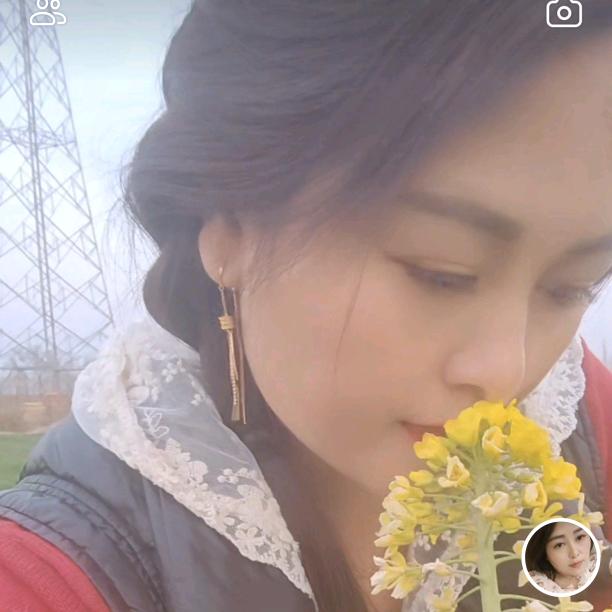Open the camera icon
Screen dimensions: 612x612
(564, 13)
